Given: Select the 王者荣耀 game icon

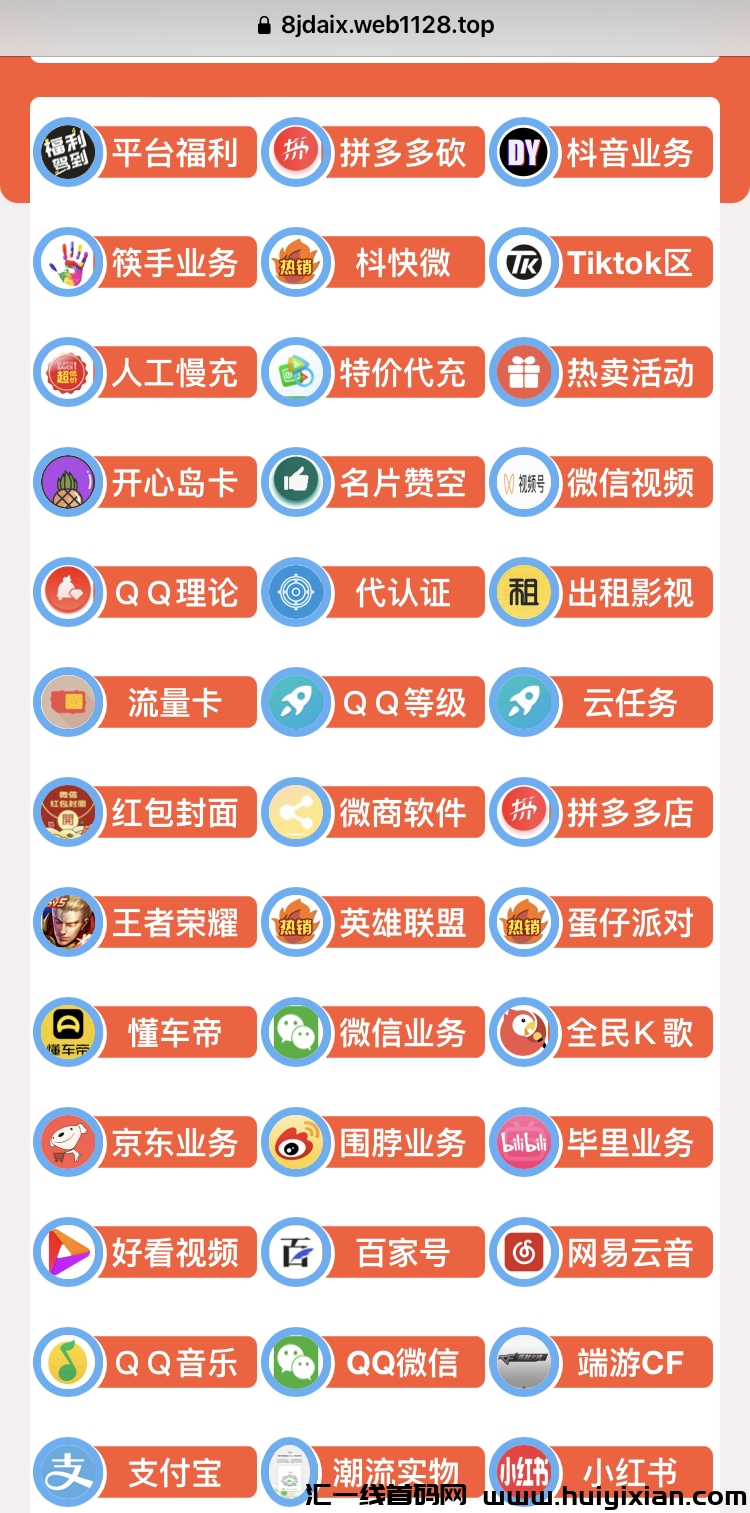Looking at the screenshot, I should pos(67,922).
